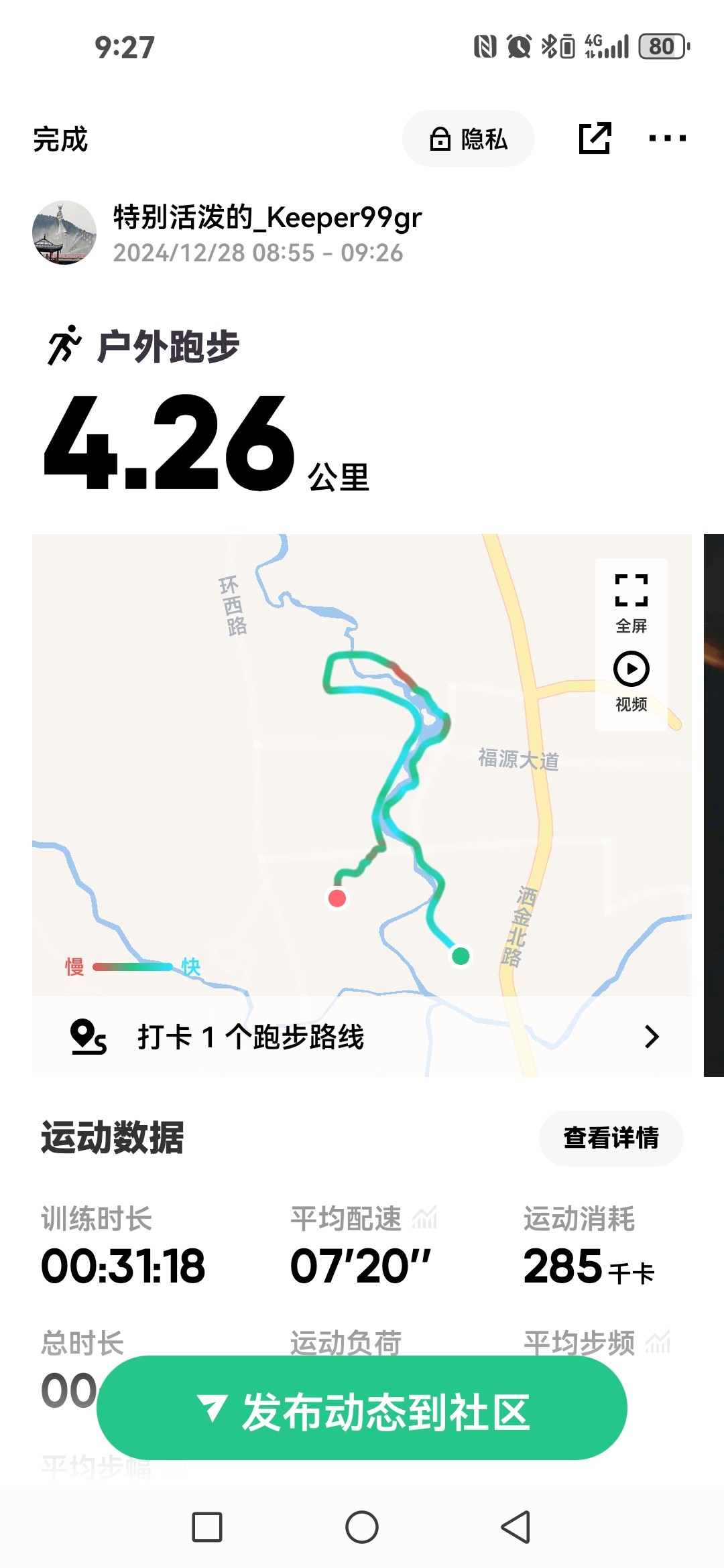Play the route 视频 video
This screenshot has height=1568, width=724.
pyautogui.click(x=631, y=681)
